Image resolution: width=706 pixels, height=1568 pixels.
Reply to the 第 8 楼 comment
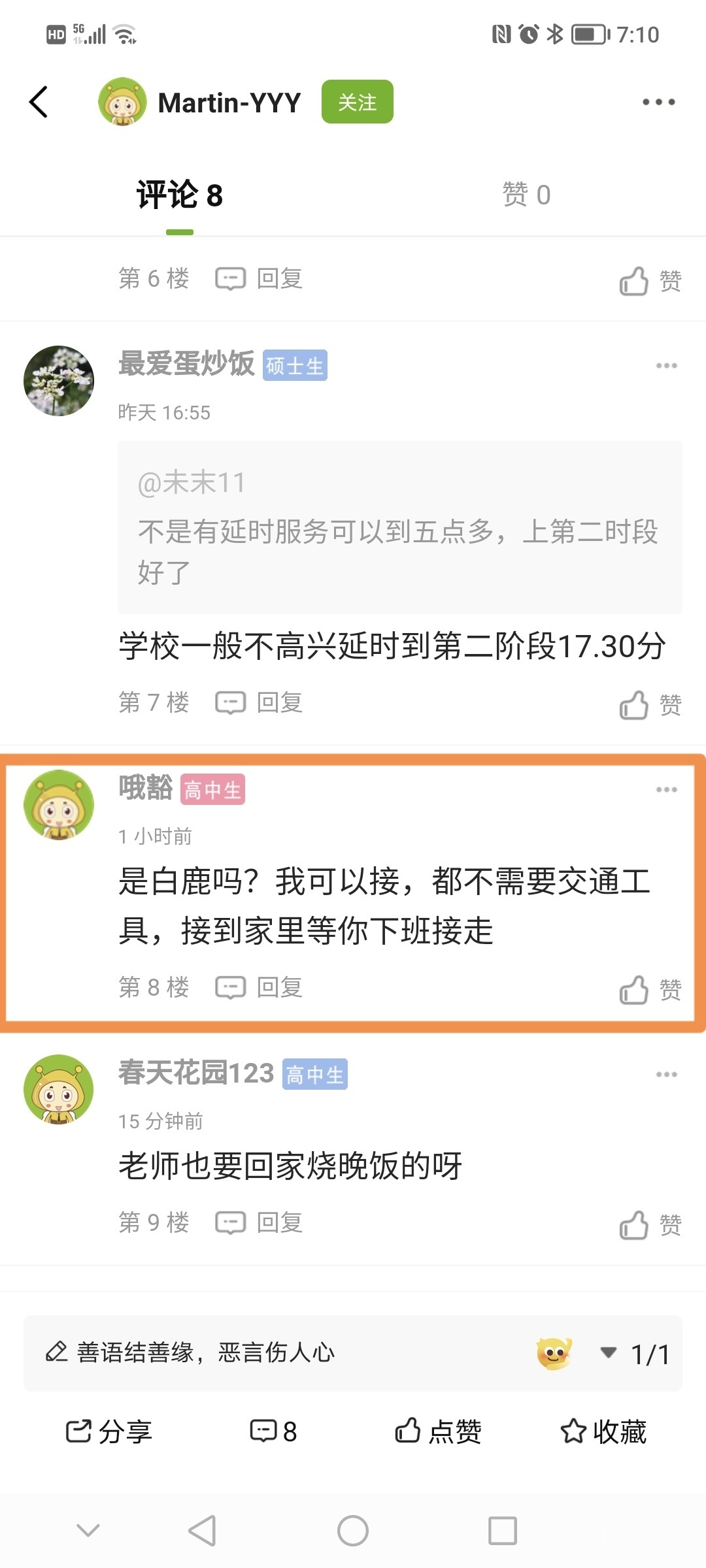pyautogui.click(x=260, y=988)
